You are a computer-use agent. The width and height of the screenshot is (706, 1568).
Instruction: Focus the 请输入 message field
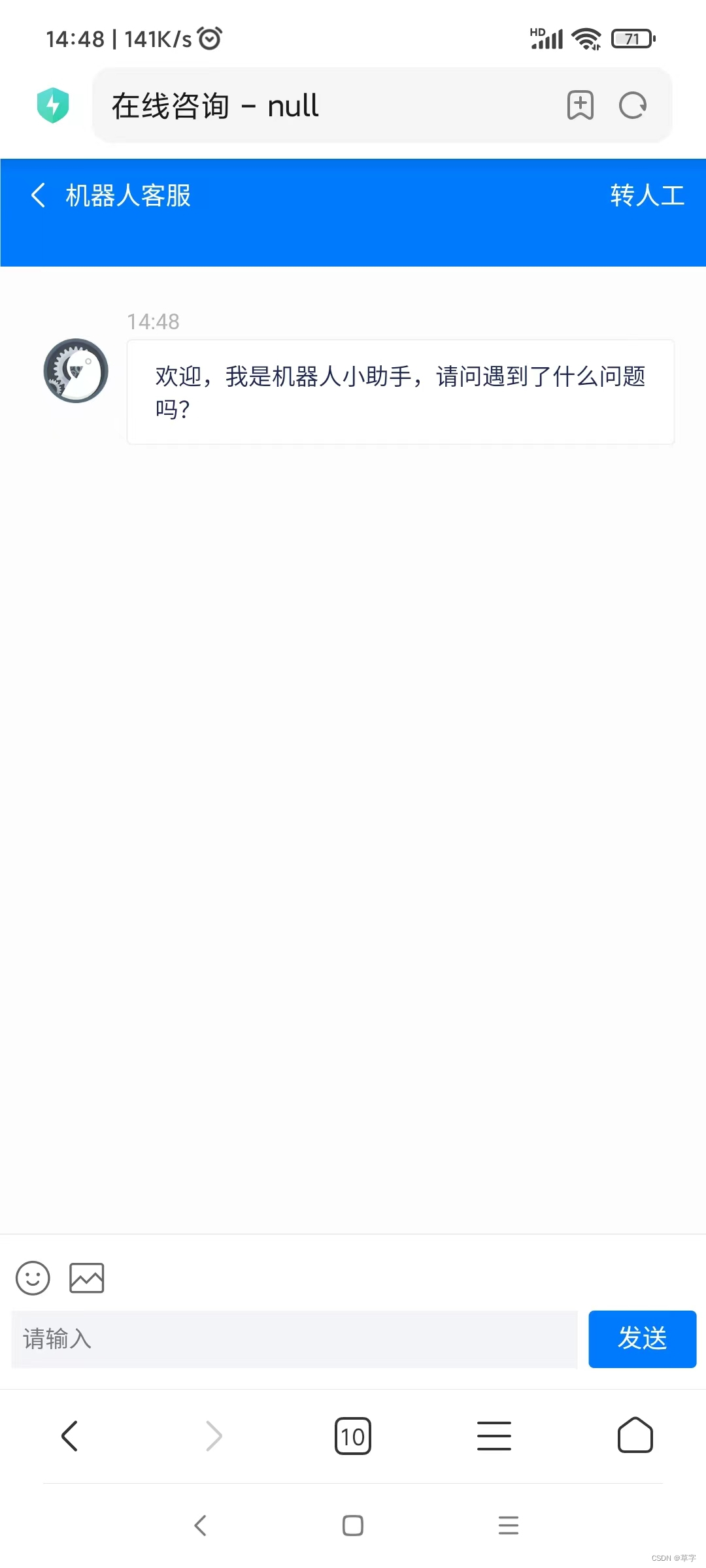(294, 1339)
